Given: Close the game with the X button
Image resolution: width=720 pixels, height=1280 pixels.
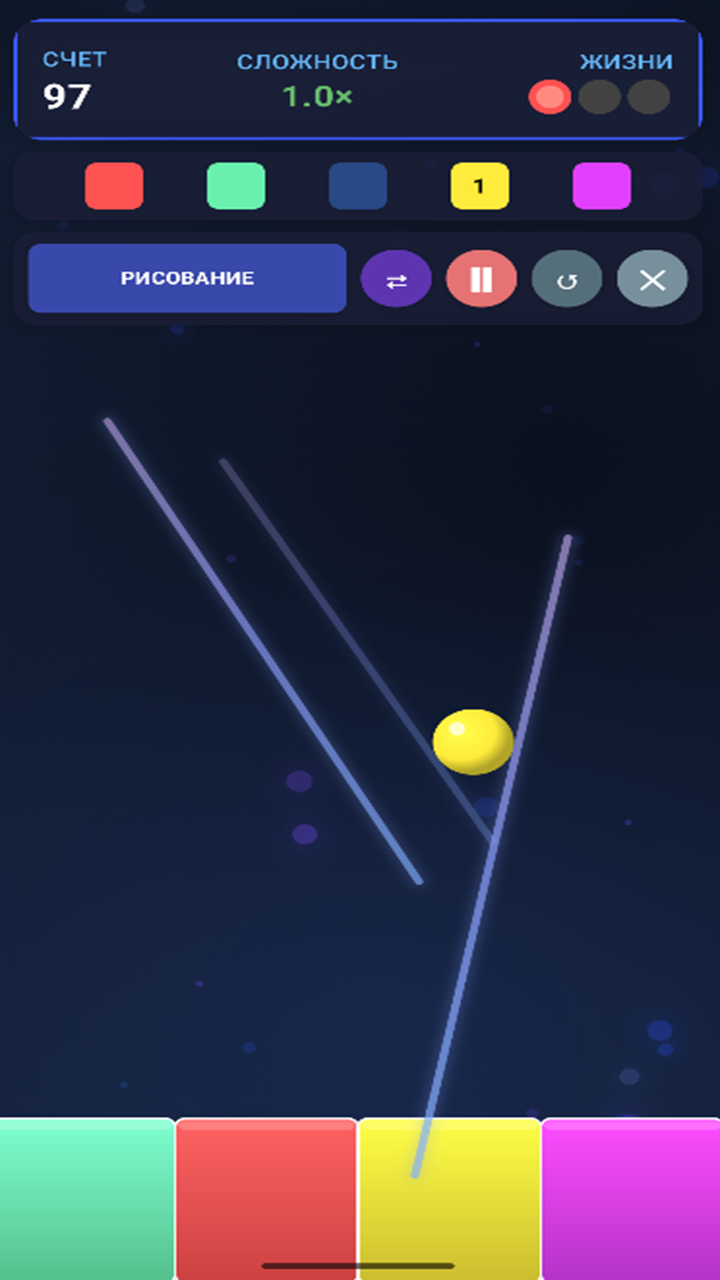Looking at the screenshot, I should point(652,279).
